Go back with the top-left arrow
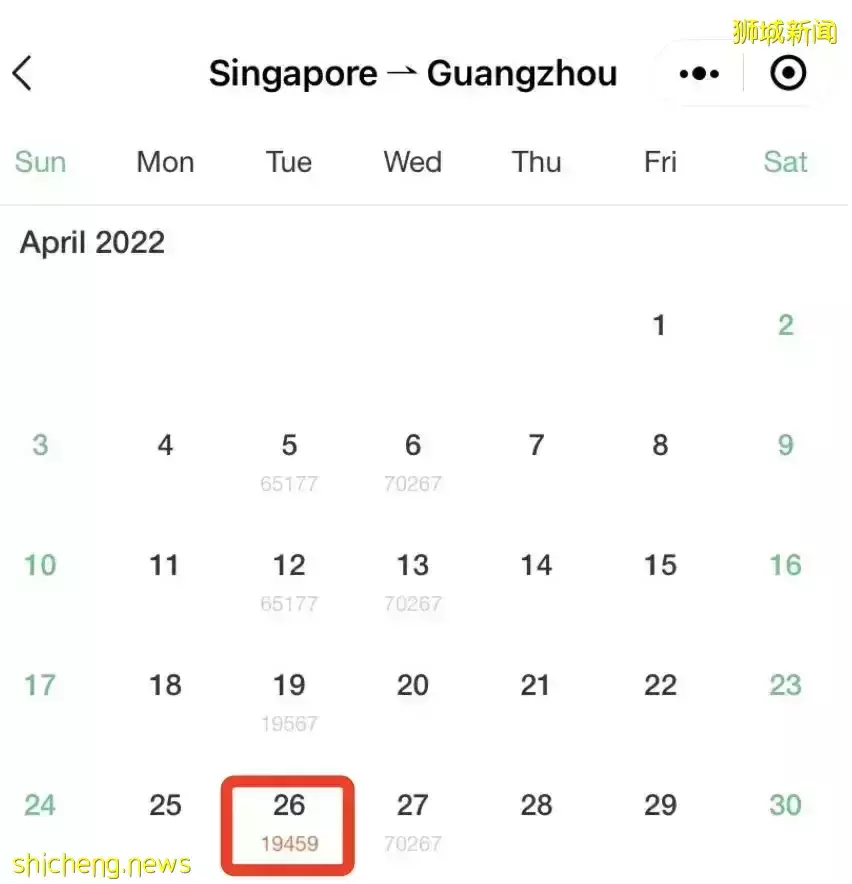This screenshot has width=852, height=884. (x=23, y=73)
